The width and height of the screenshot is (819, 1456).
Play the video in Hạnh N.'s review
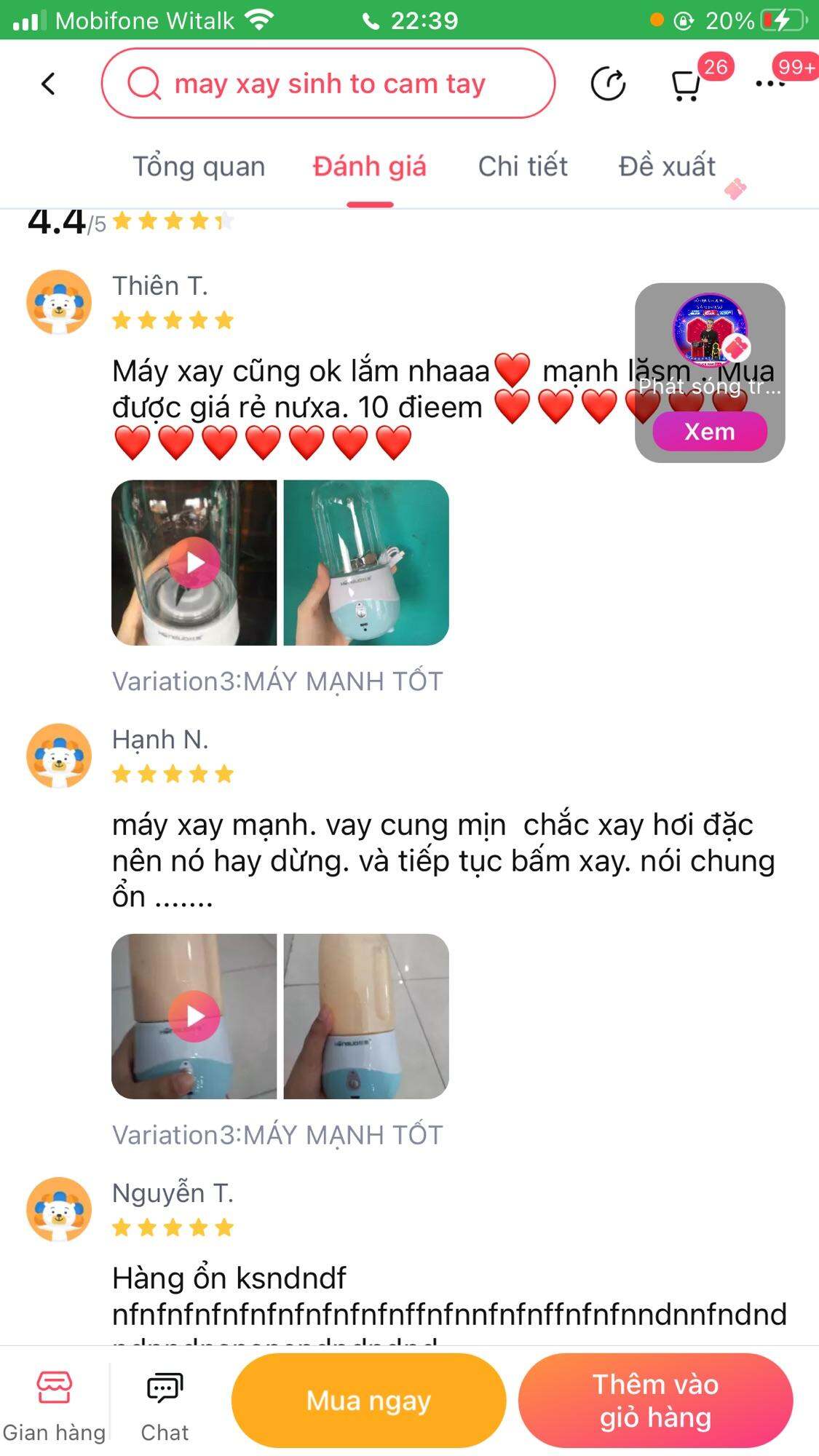click(x=194, y=1016)
